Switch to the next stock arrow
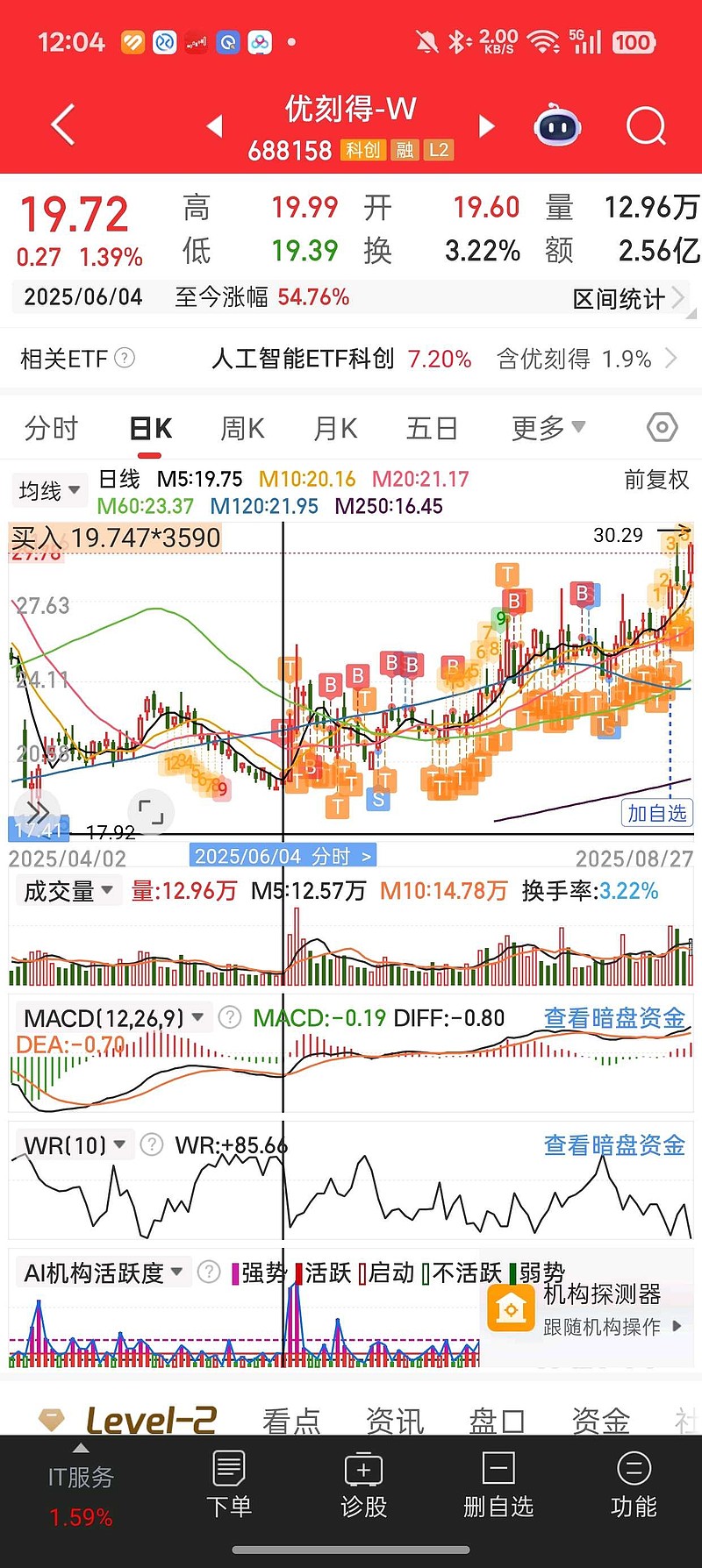 [x=487, y=126]
